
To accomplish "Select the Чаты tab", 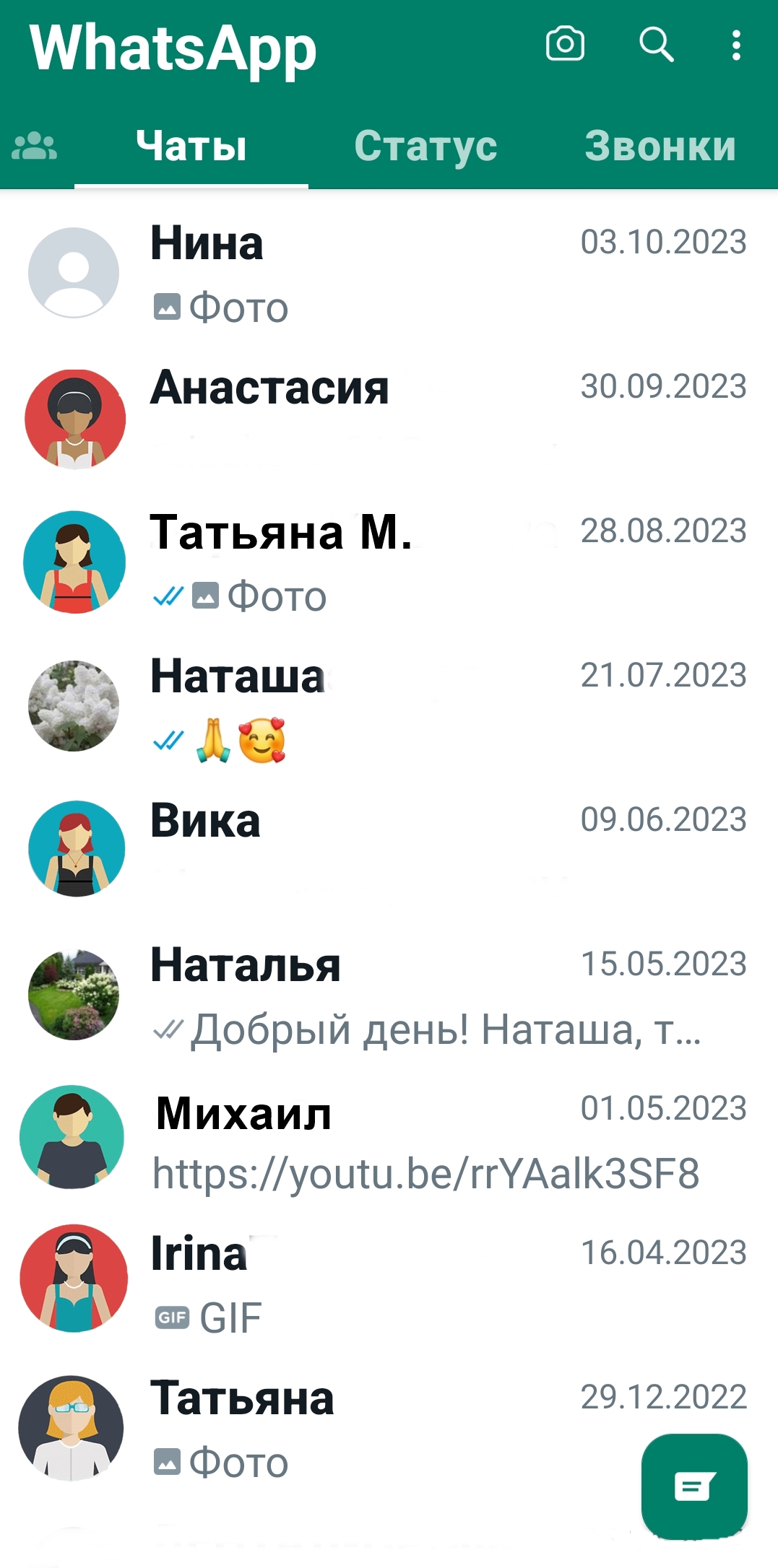I will pyautogui.click(x=191, y=147).
